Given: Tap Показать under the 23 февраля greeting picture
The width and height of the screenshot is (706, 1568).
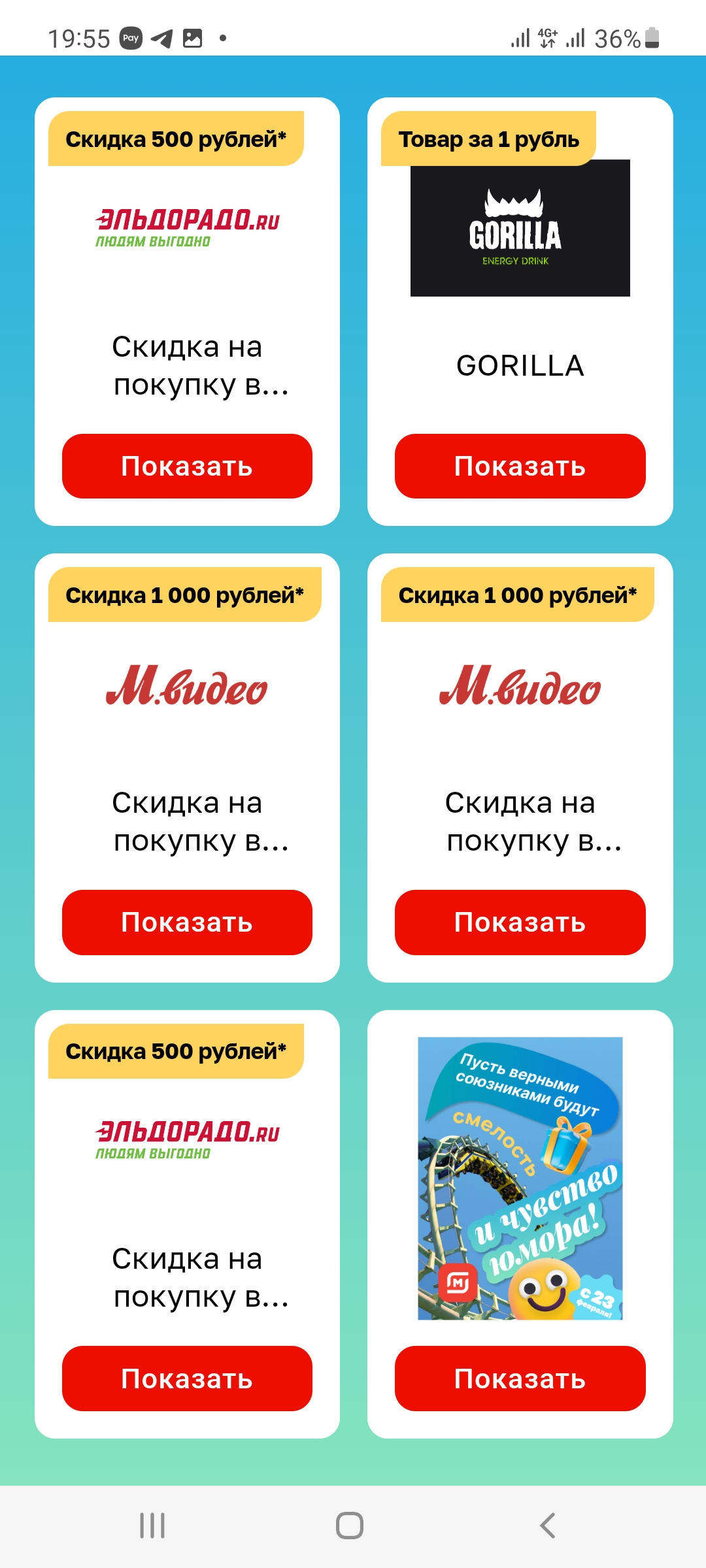Looking at the screenshot, I should 520,1379.
